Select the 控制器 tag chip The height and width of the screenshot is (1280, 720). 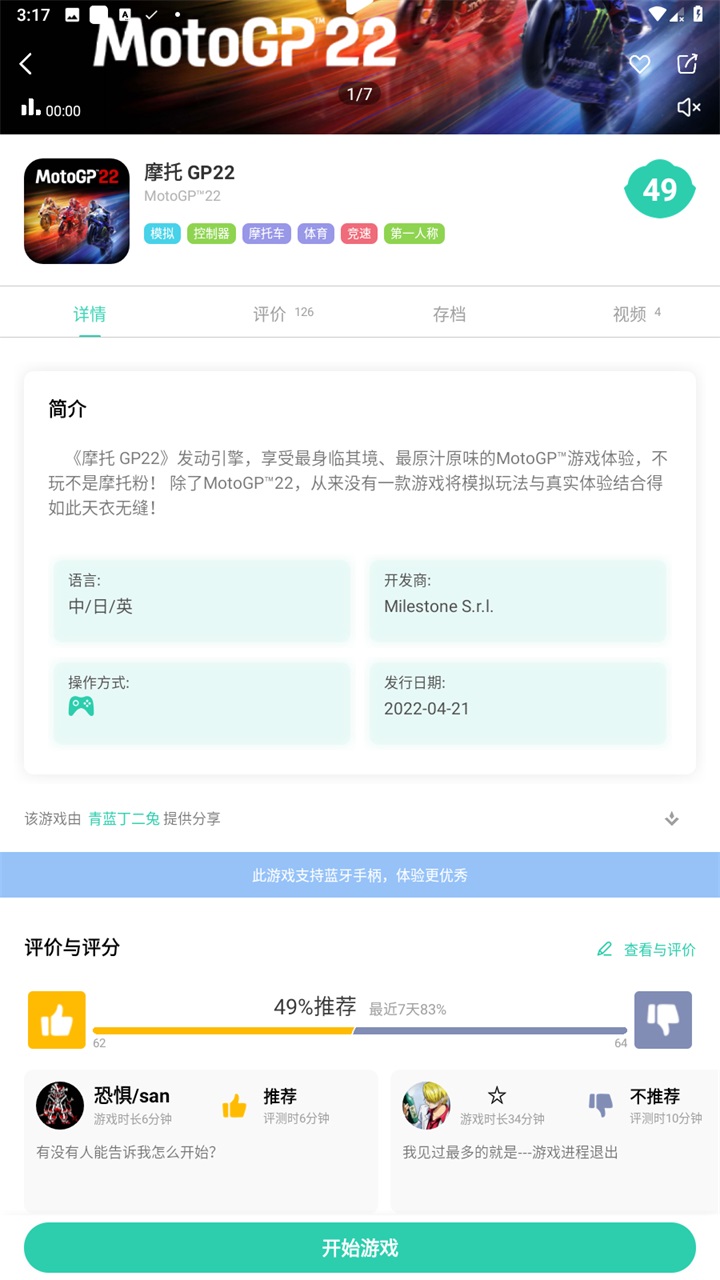(x=211, y=234)
